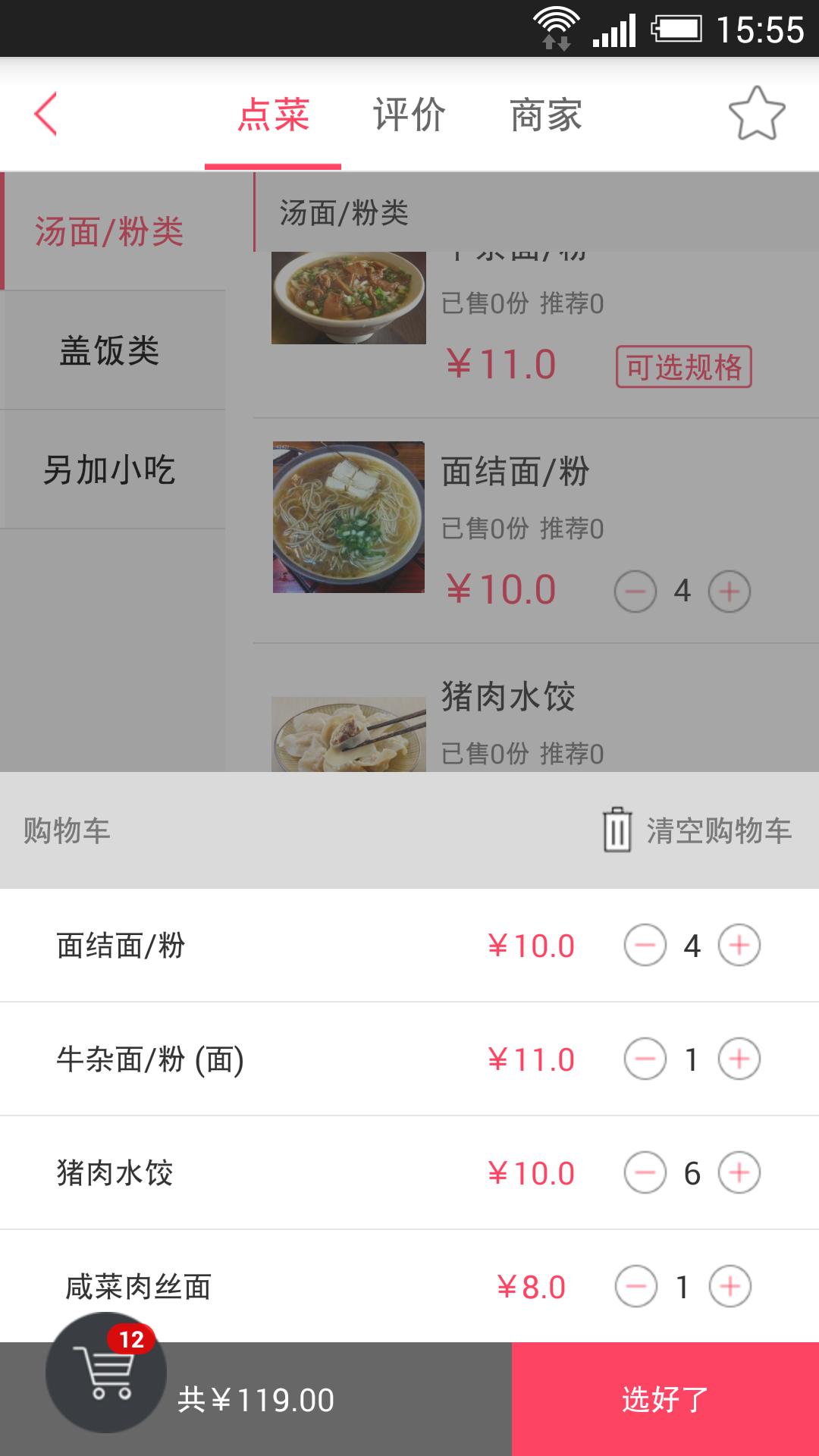819x1456 pixels.
Task: Open the 另加小吃 category
Action: tap(111, 469)
